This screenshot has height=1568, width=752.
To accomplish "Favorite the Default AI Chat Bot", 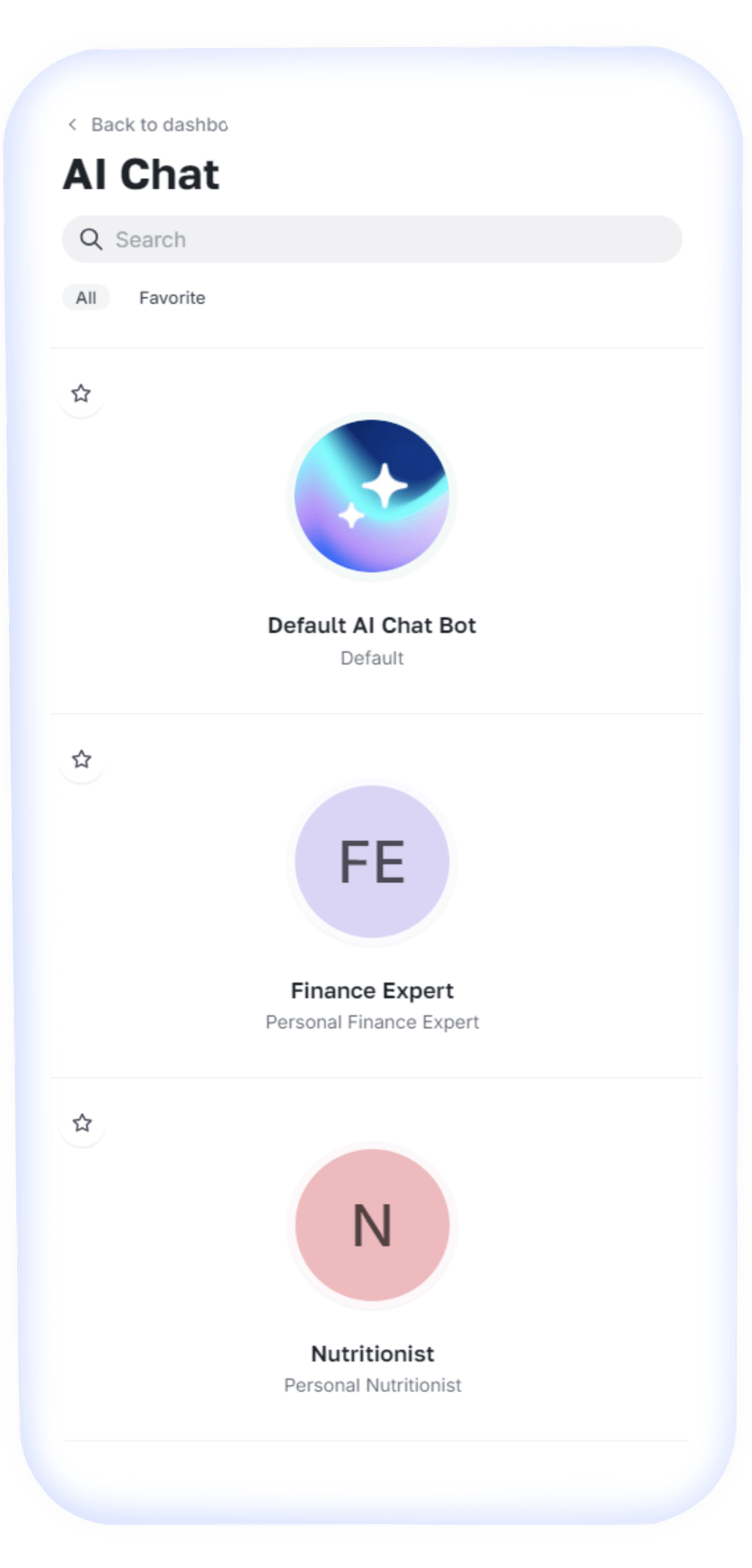I will (x=81, y=394).
